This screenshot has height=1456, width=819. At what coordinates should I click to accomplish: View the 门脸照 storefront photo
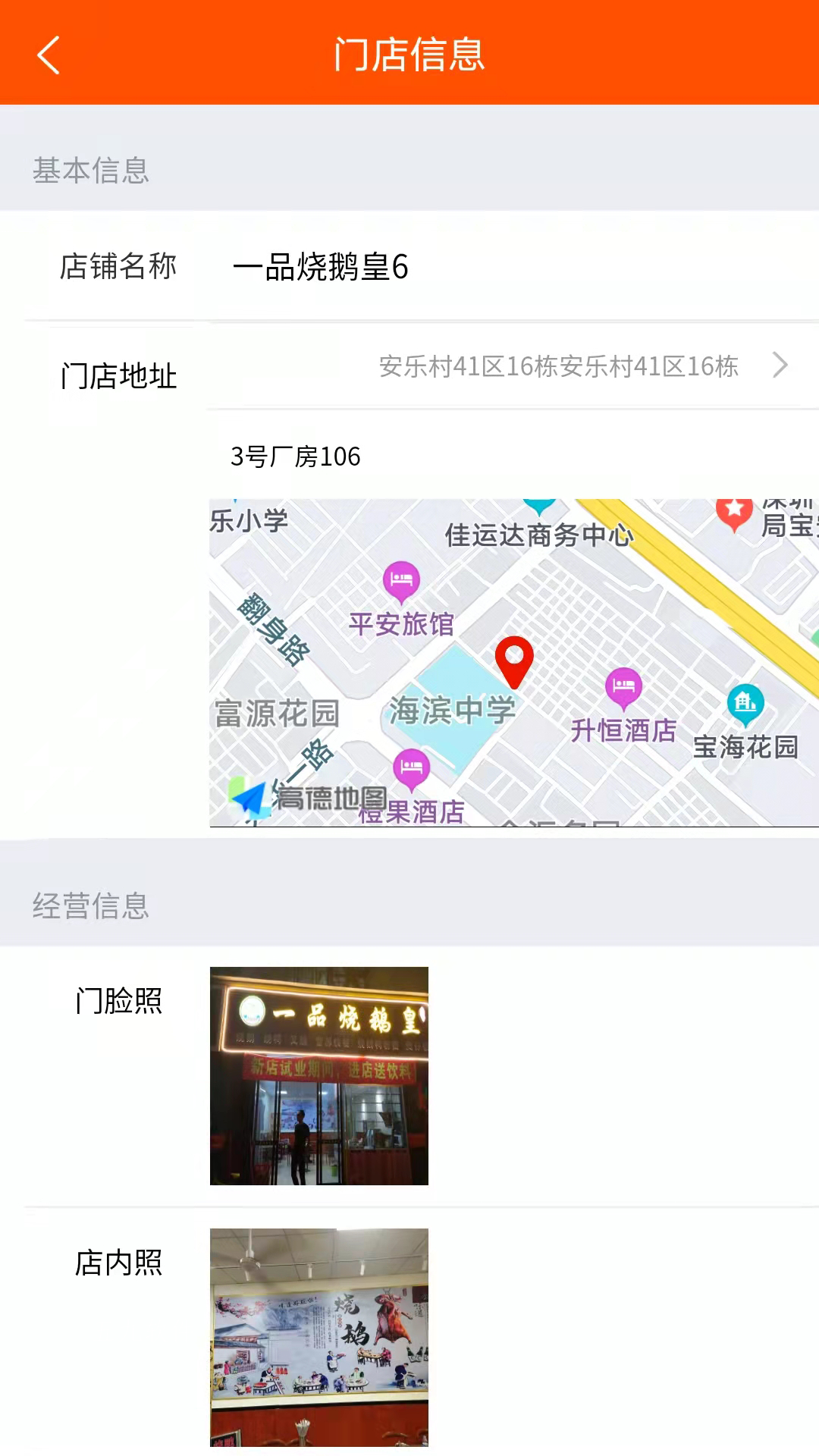click(319, 1075)
